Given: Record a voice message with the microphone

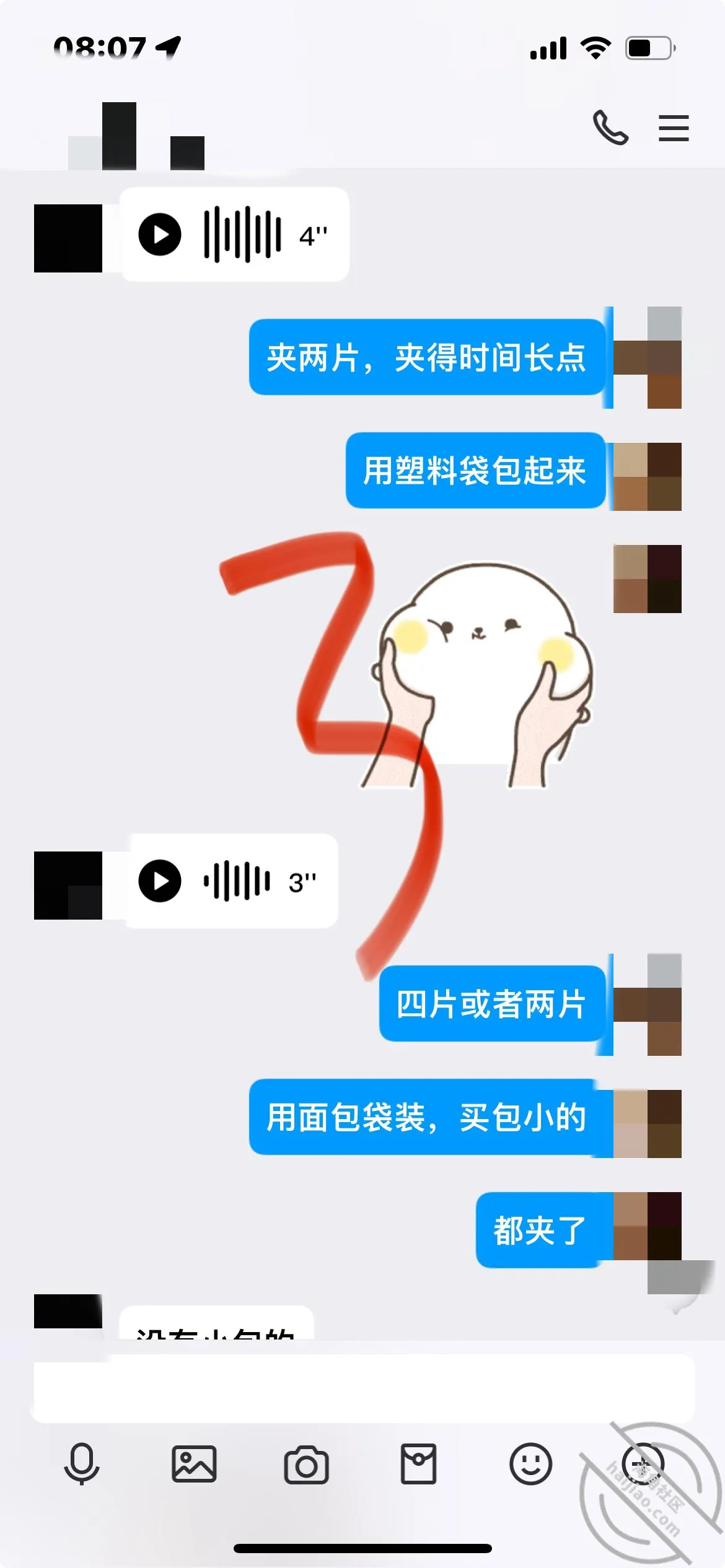Looking at the screenshot, I should click(82, 1464).
